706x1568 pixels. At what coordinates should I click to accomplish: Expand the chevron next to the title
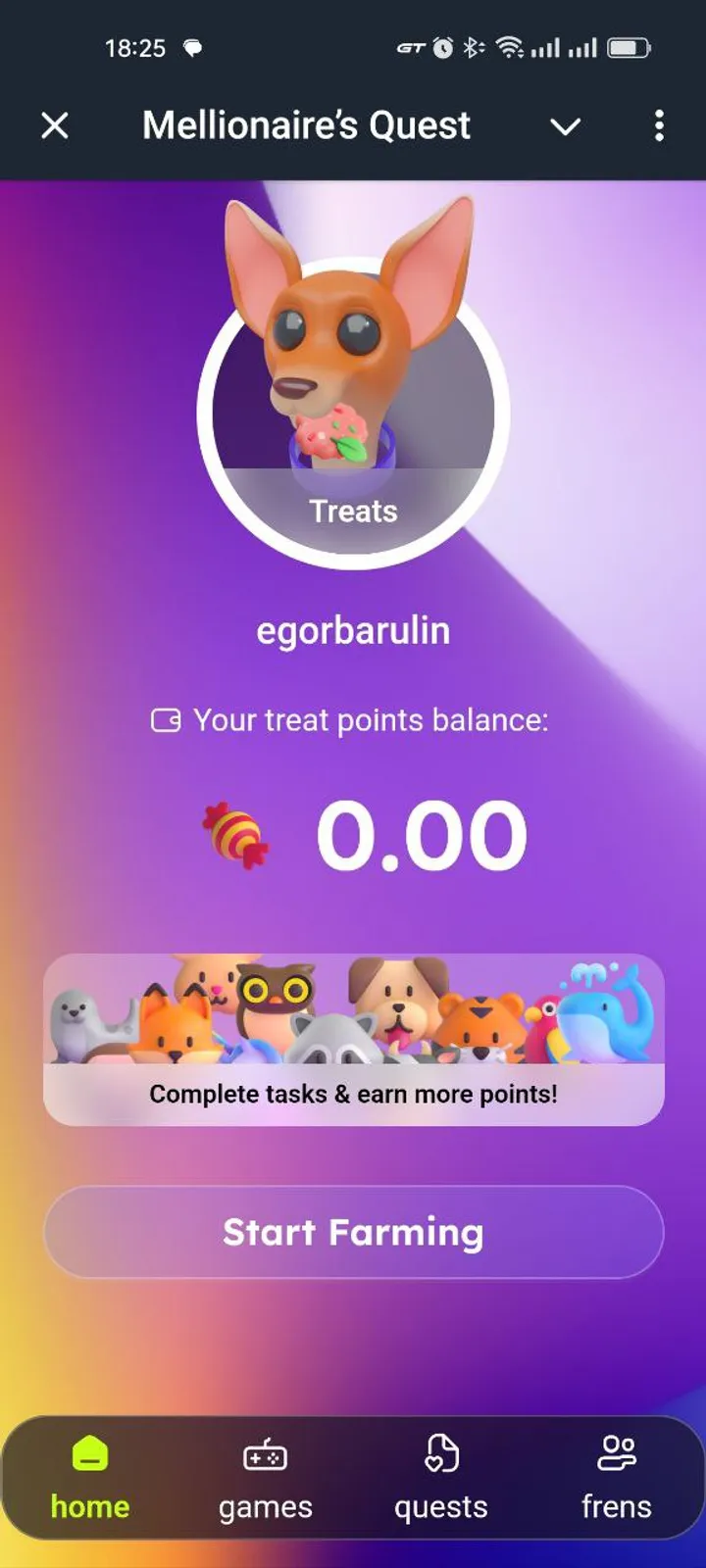[565, 126]
